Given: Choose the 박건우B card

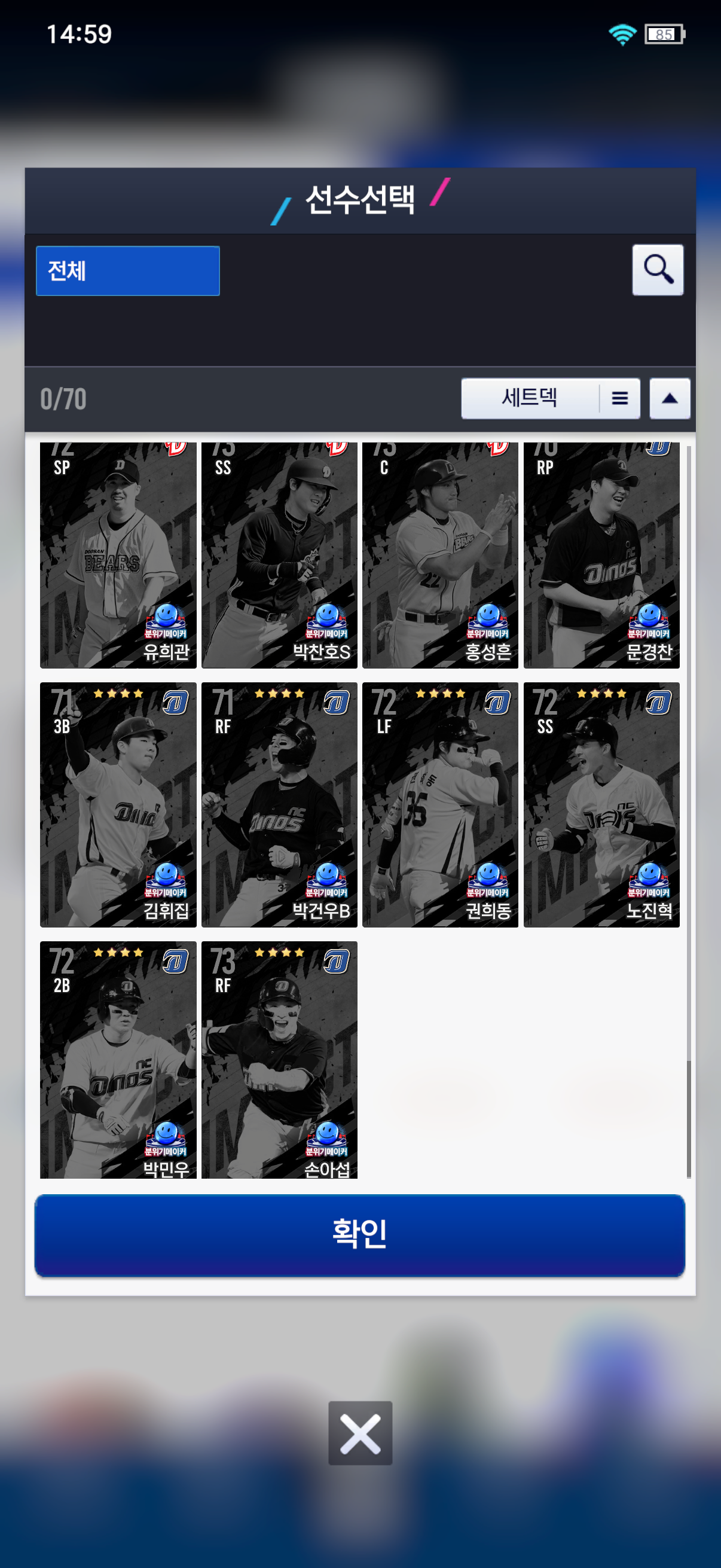Looking at the screenshot, I should coord(279,805).
